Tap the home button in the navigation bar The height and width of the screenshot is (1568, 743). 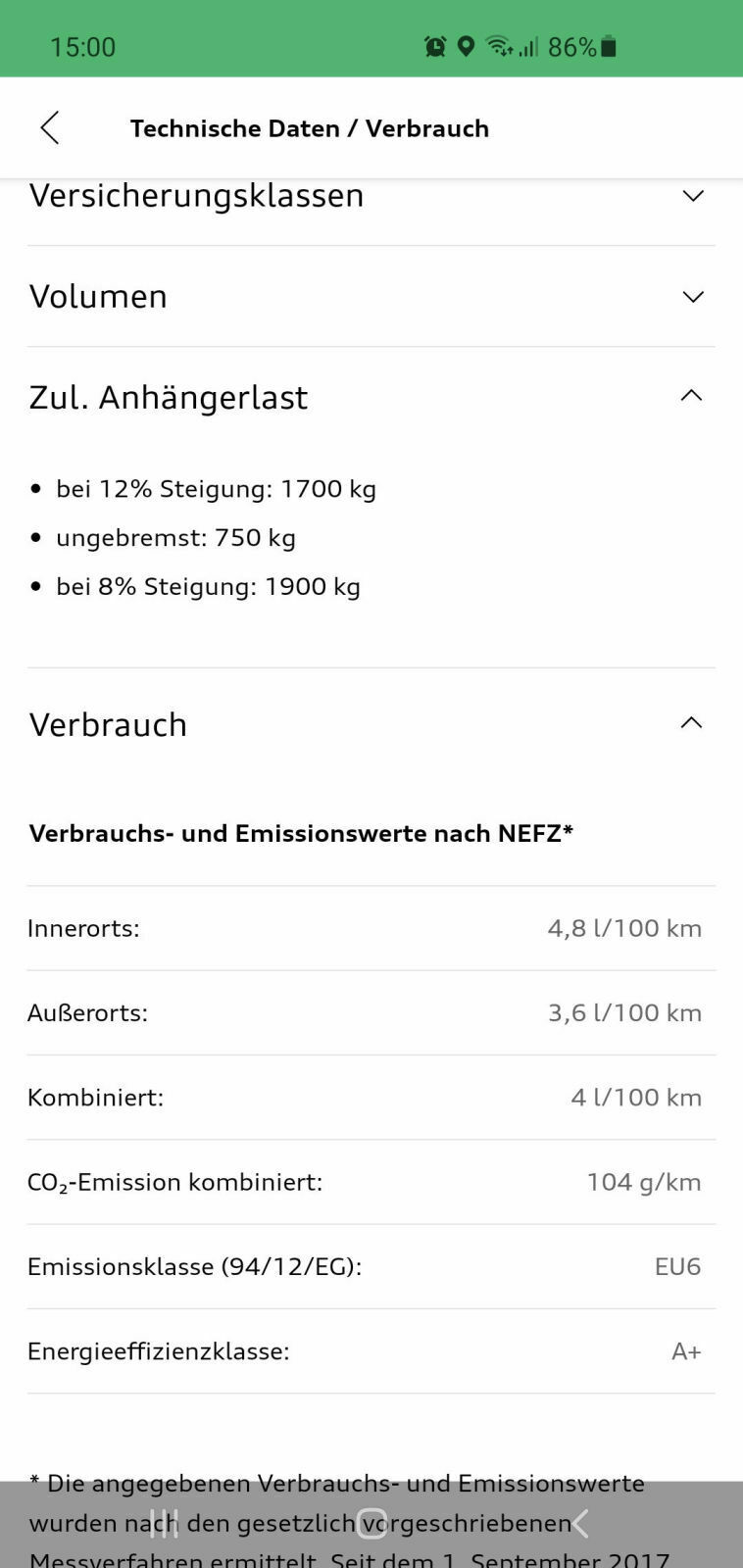[x=371, y=1523]
